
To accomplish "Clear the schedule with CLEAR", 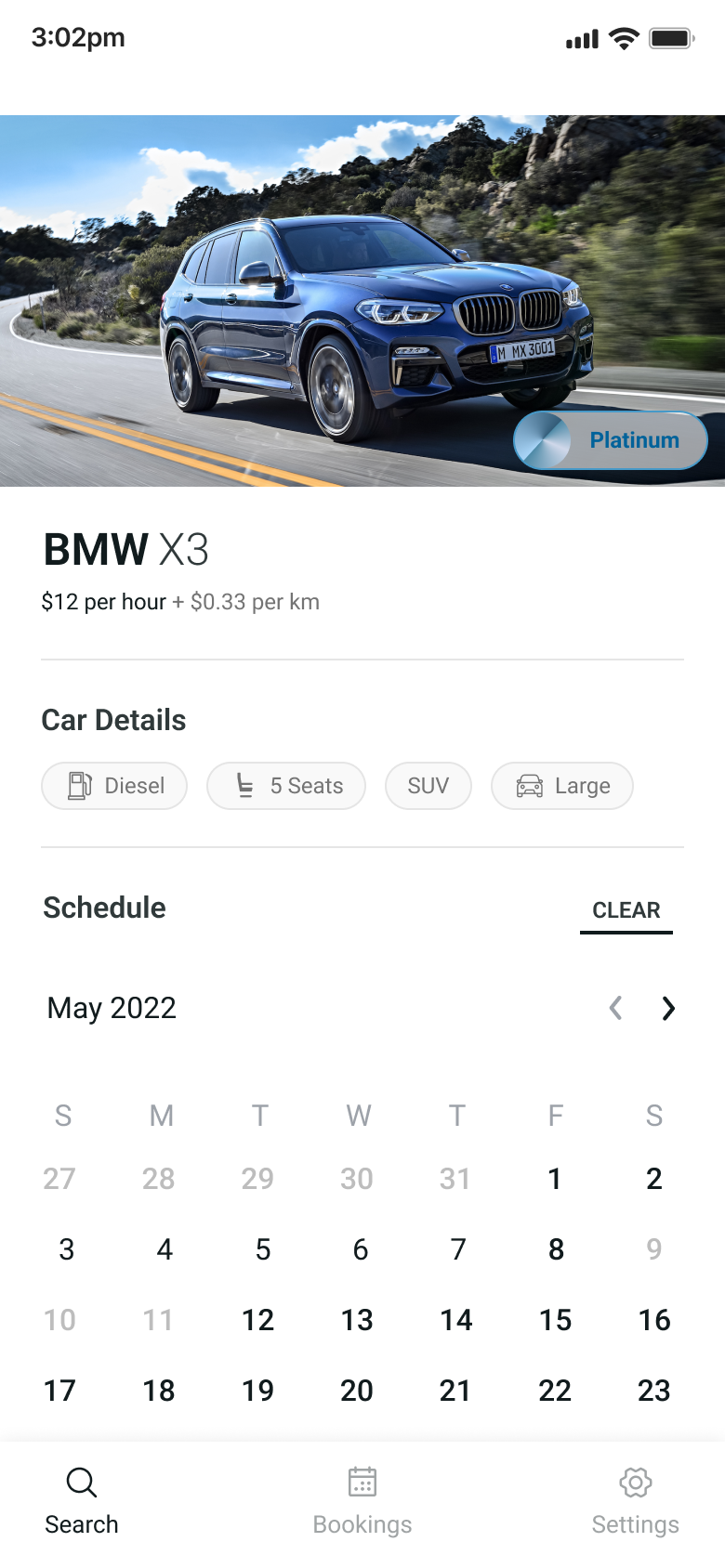I will (626, 909).
